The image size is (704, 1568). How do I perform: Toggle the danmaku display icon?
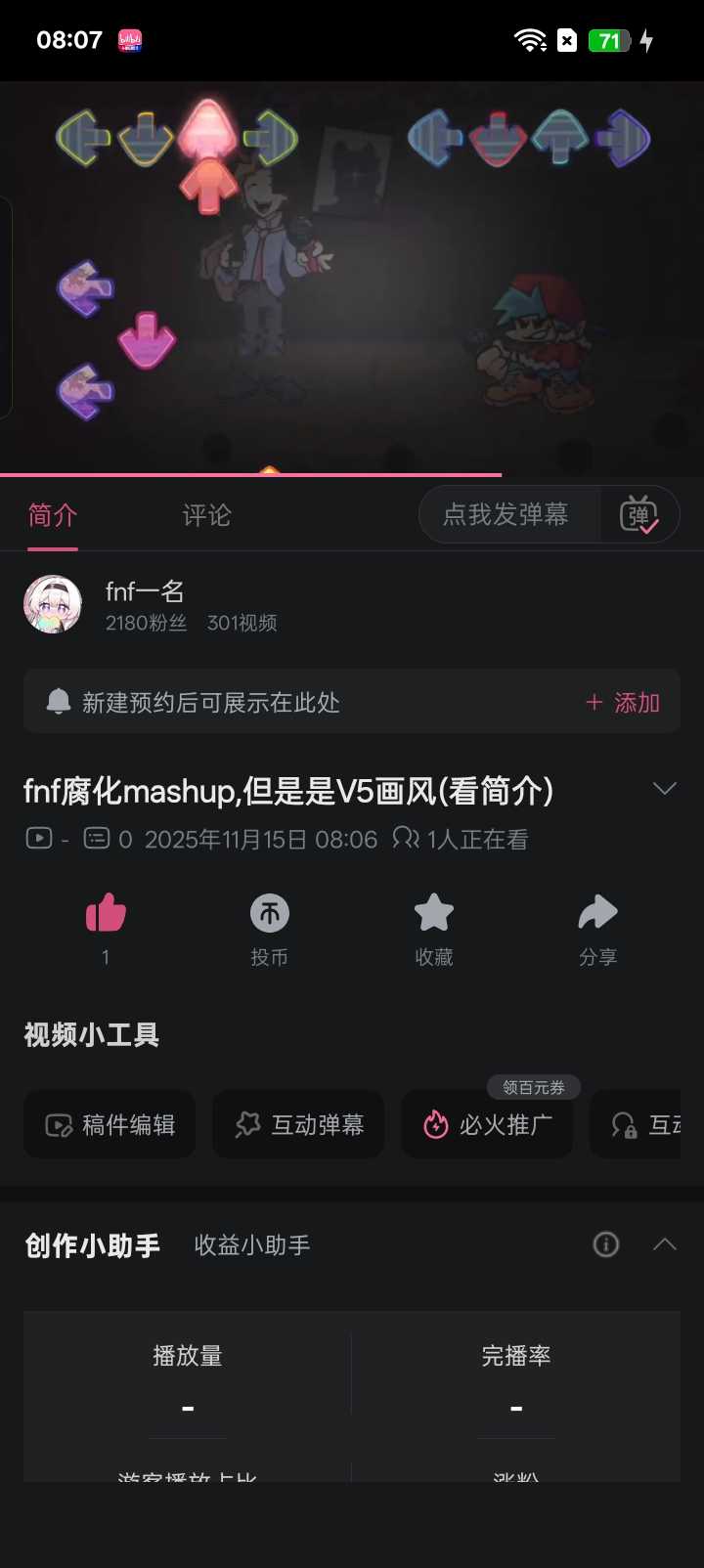[x=639, y=514]
